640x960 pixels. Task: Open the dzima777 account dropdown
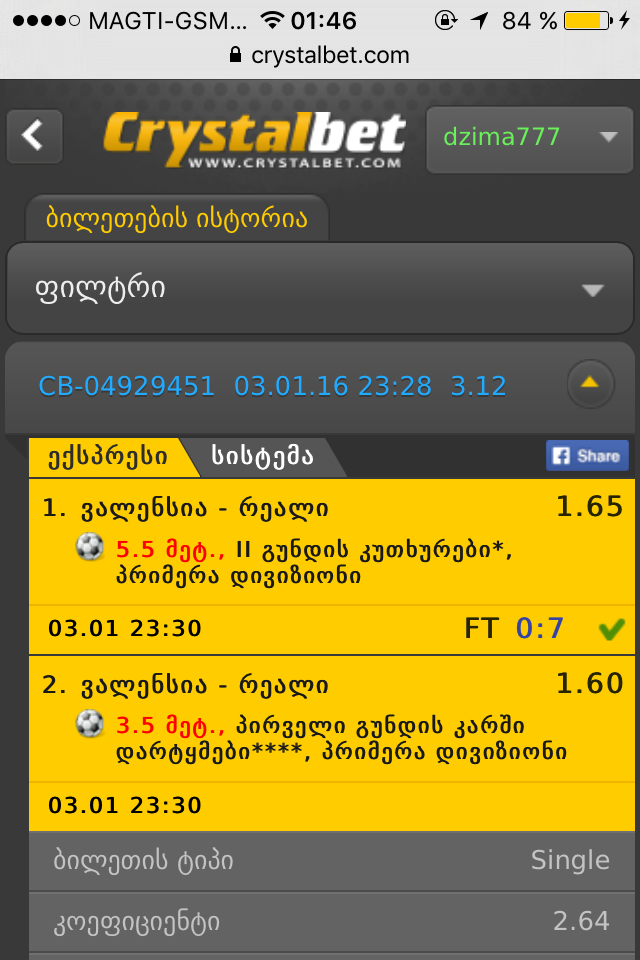[x=529, y=137]
